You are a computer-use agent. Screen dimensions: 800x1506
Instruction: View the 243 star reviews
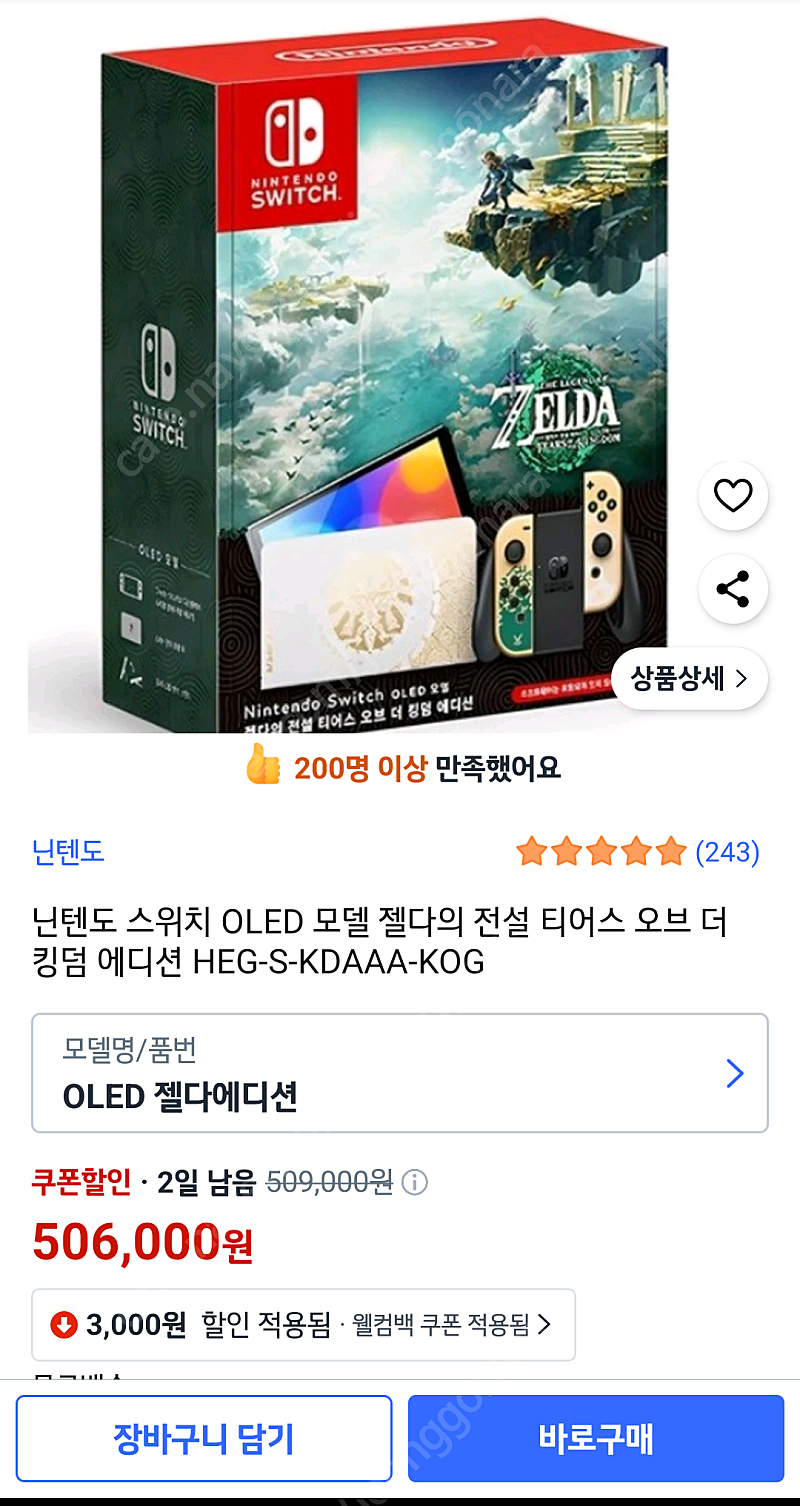(x=637, y=852)
